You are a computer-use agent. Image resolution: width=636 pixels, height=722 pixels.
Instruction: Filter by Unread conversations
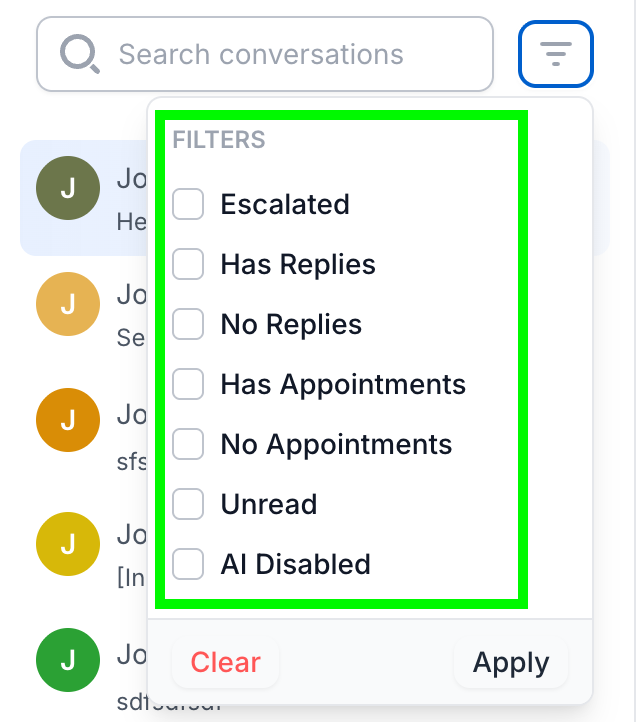pos(188,504)
